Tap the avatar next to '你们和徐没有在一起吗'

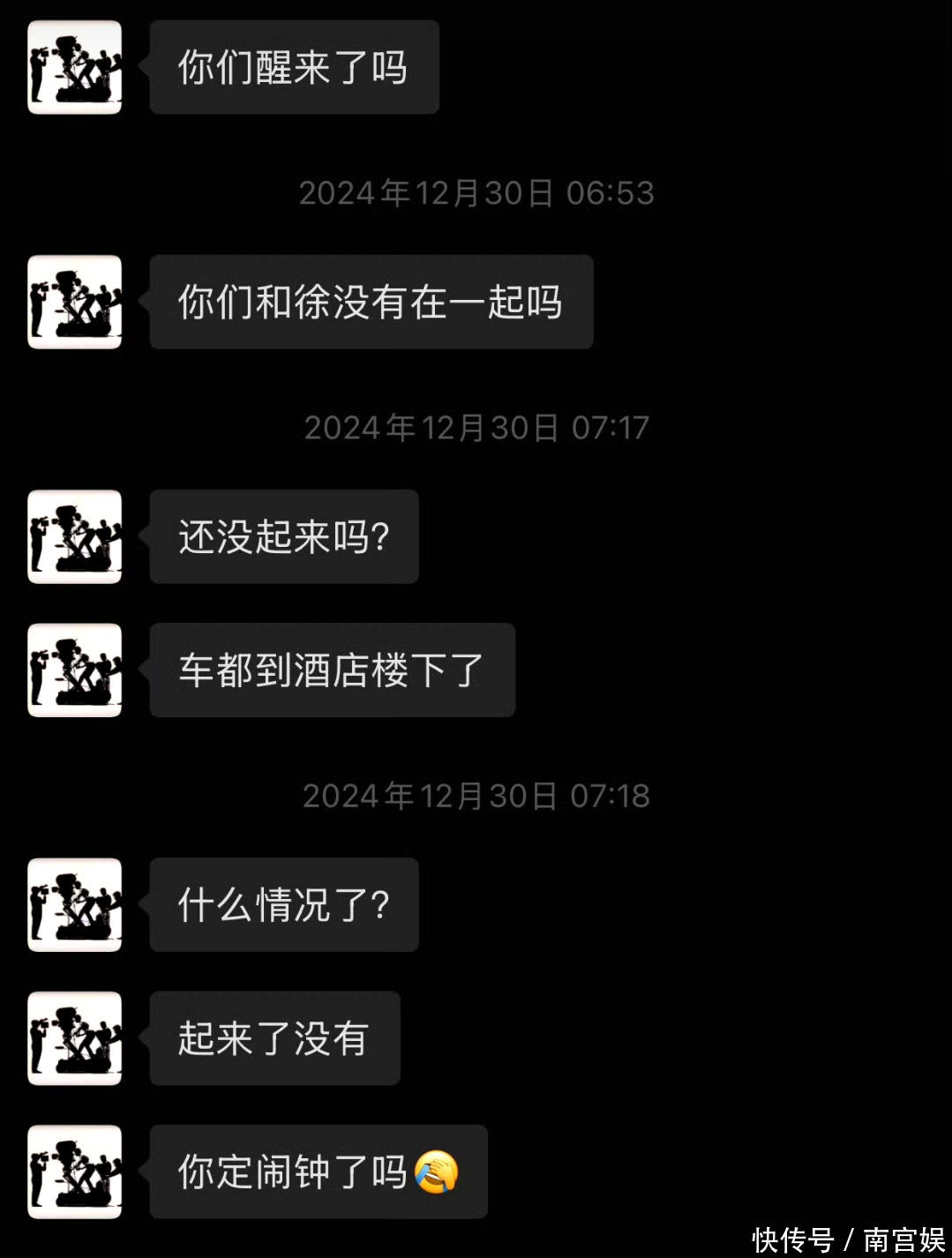pyautogui.click(x=75, y=302)
